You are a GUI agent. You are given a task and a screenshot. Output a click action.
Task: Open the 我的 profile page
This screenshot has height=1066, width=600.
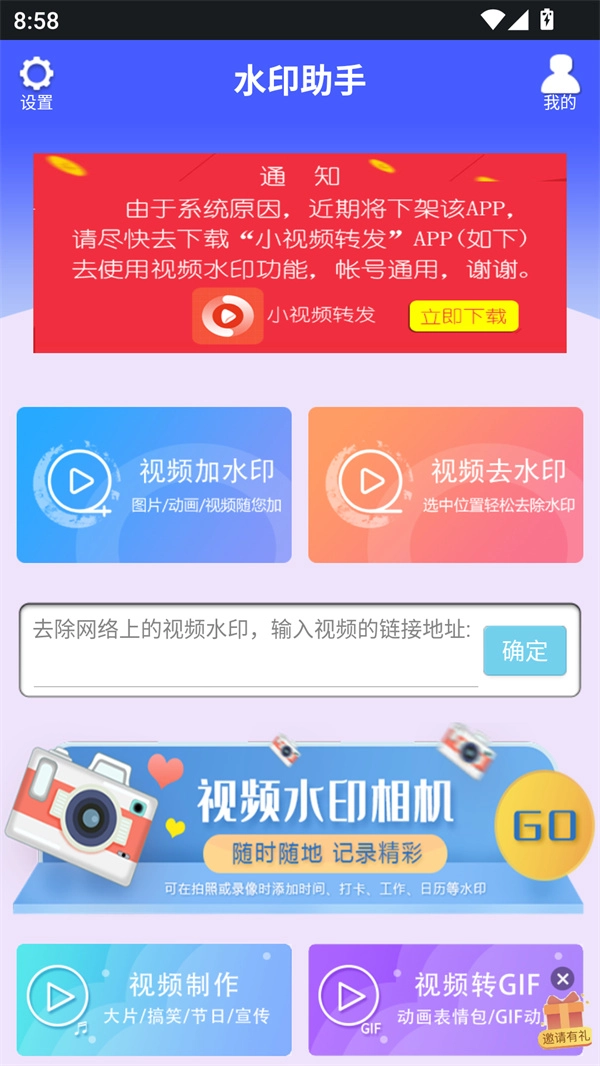point(560,83)
